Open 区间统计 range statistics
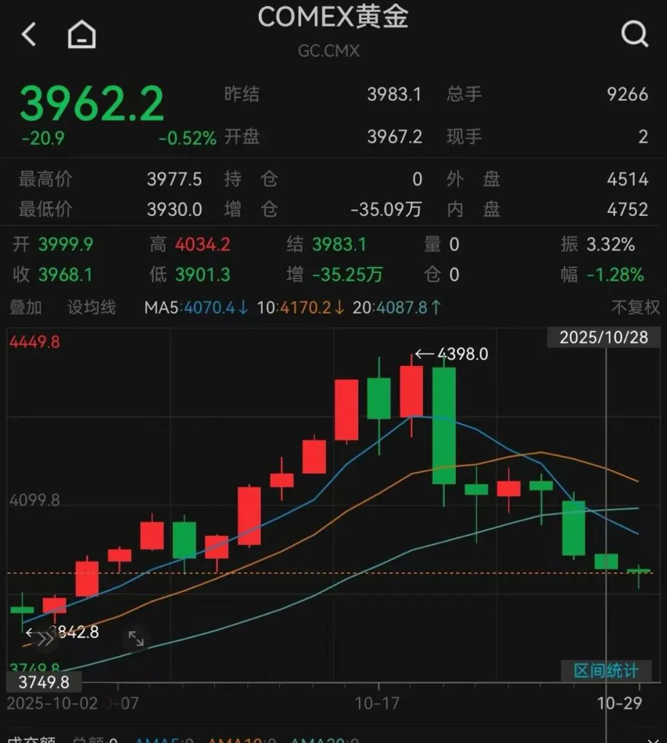Image resolution: width=667 pixels, height=743 pixels. click(x=605, y=670)
